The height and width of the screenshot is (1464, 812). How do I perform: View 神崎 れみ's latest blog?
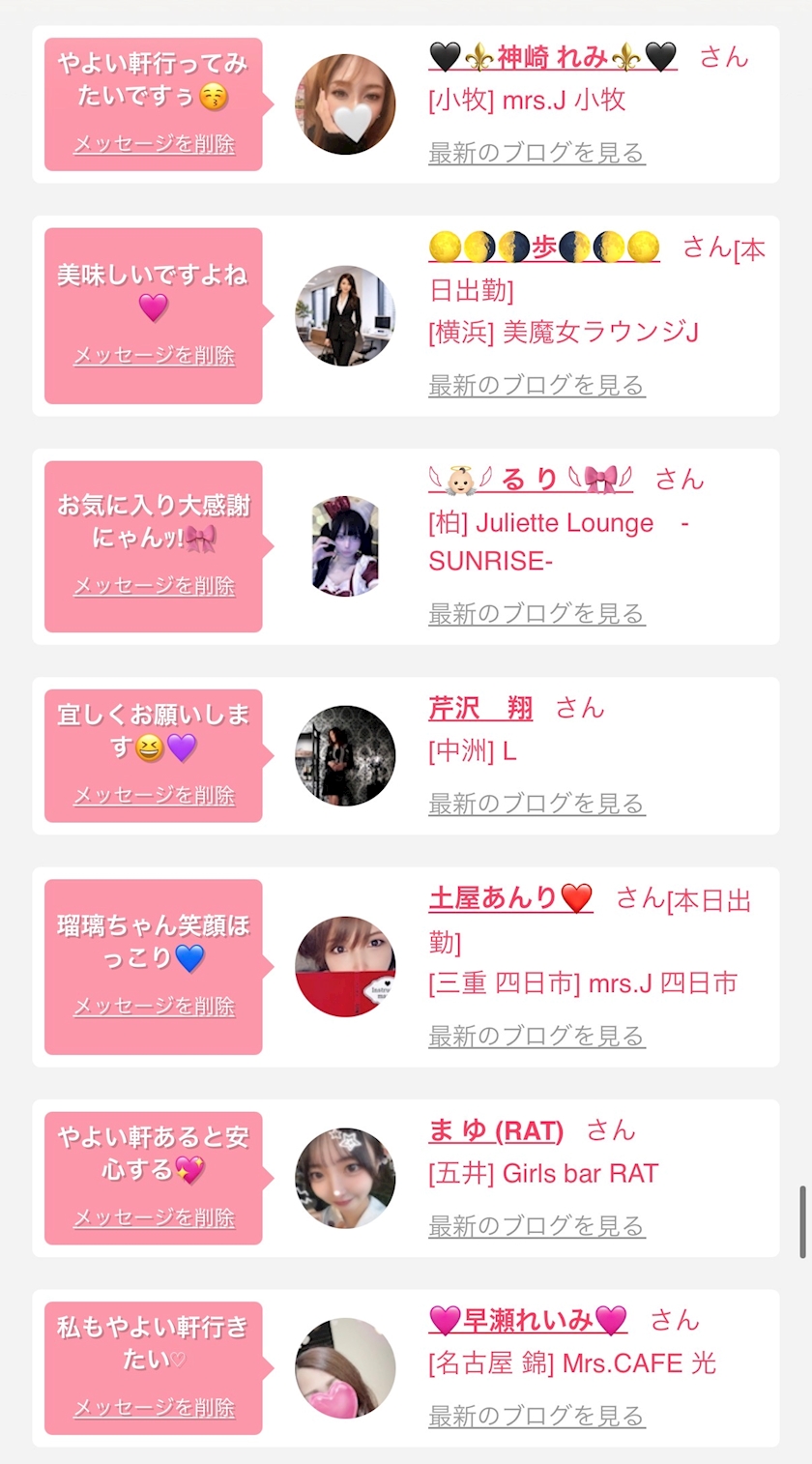(x=536, y=153)
